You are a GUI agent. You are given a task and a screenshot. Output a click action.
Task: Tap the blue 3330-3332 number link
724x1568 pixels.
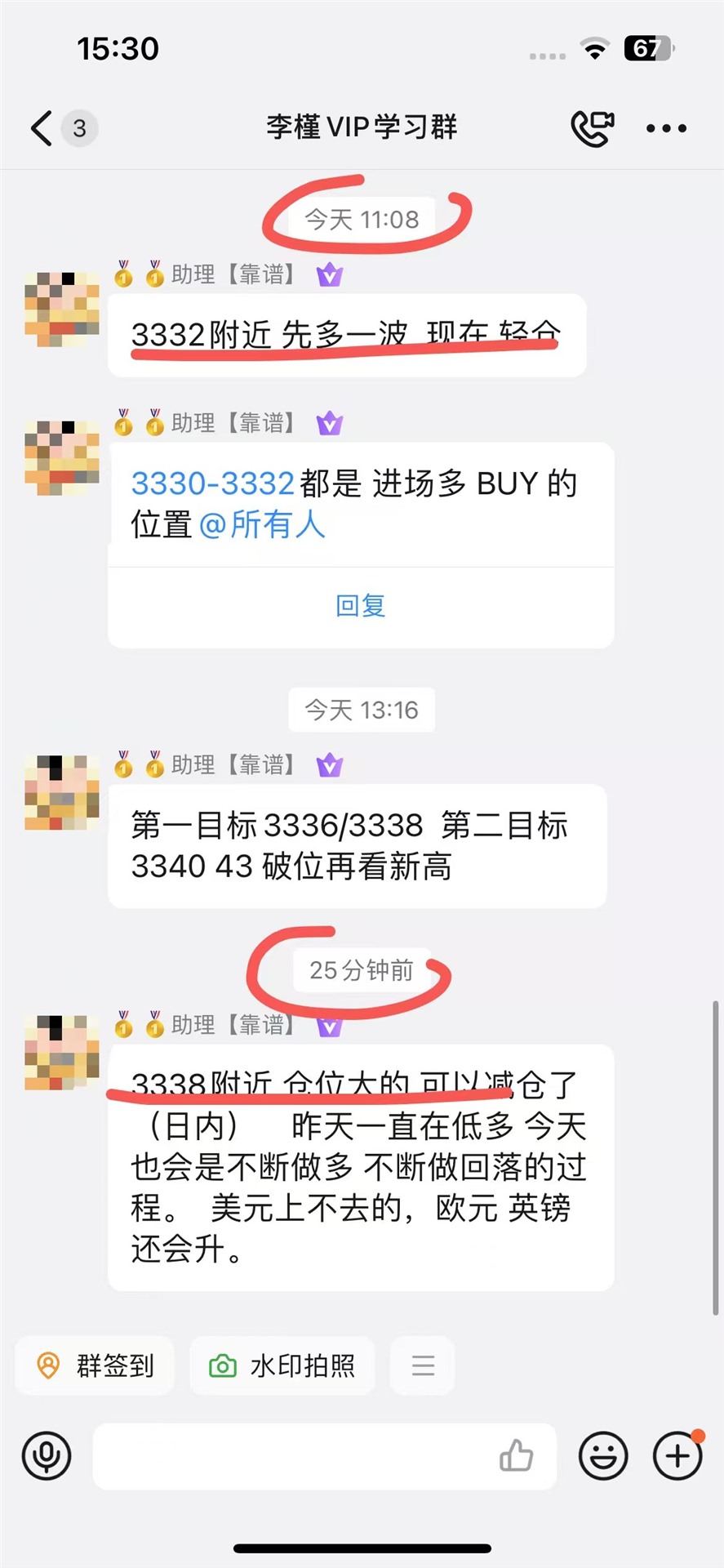[x=213, y=483]
